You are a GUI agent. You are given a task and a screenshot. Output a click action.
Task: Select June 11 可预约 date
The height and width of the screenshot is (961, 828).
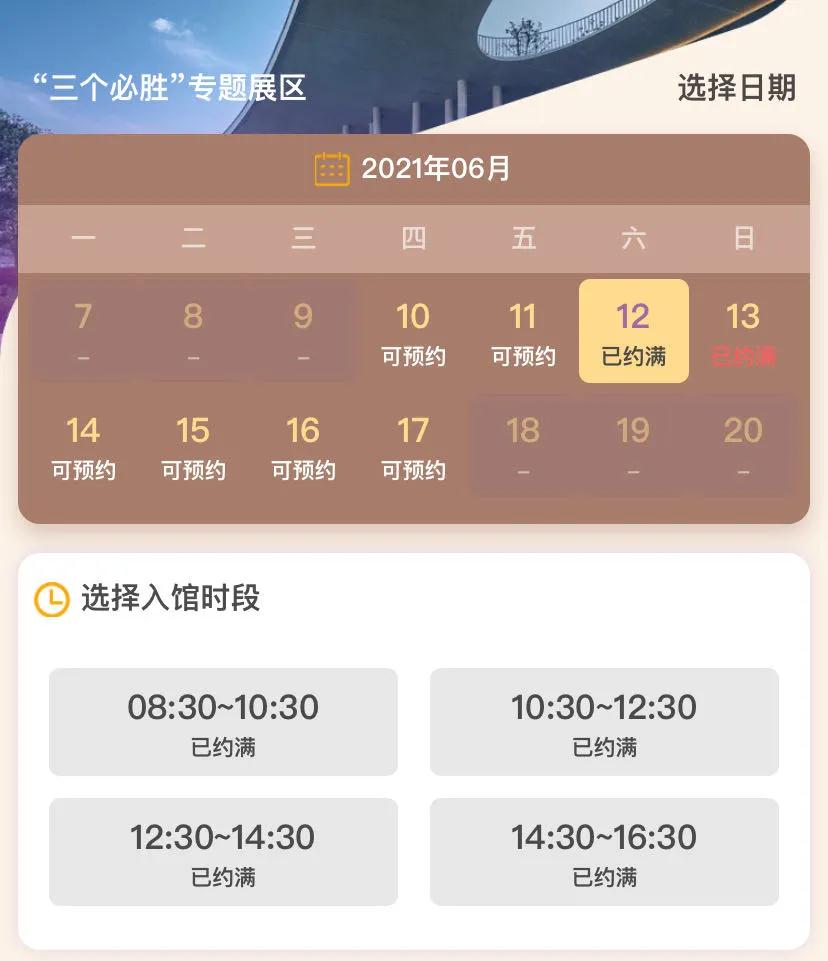523,332
